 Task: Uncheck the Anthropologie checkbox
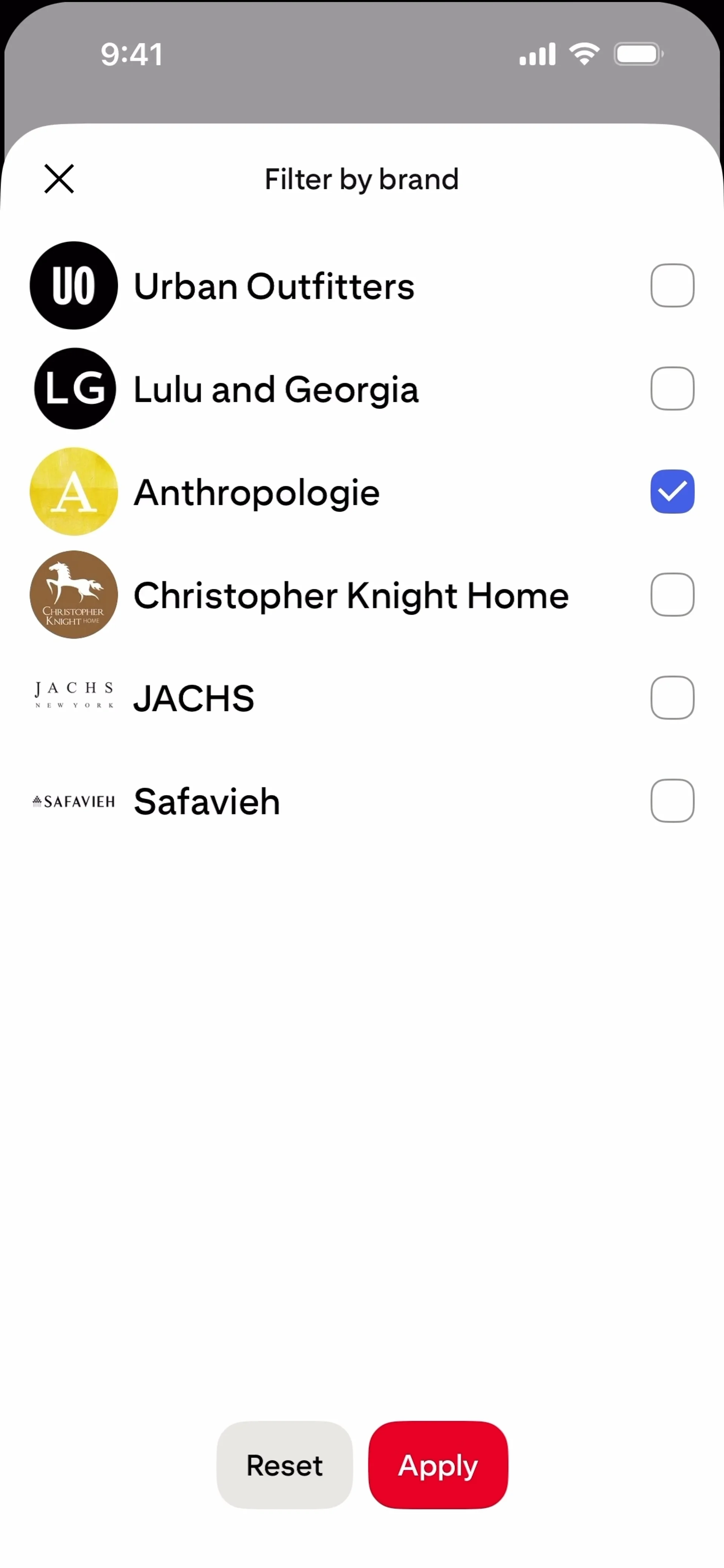coord(672,491)
